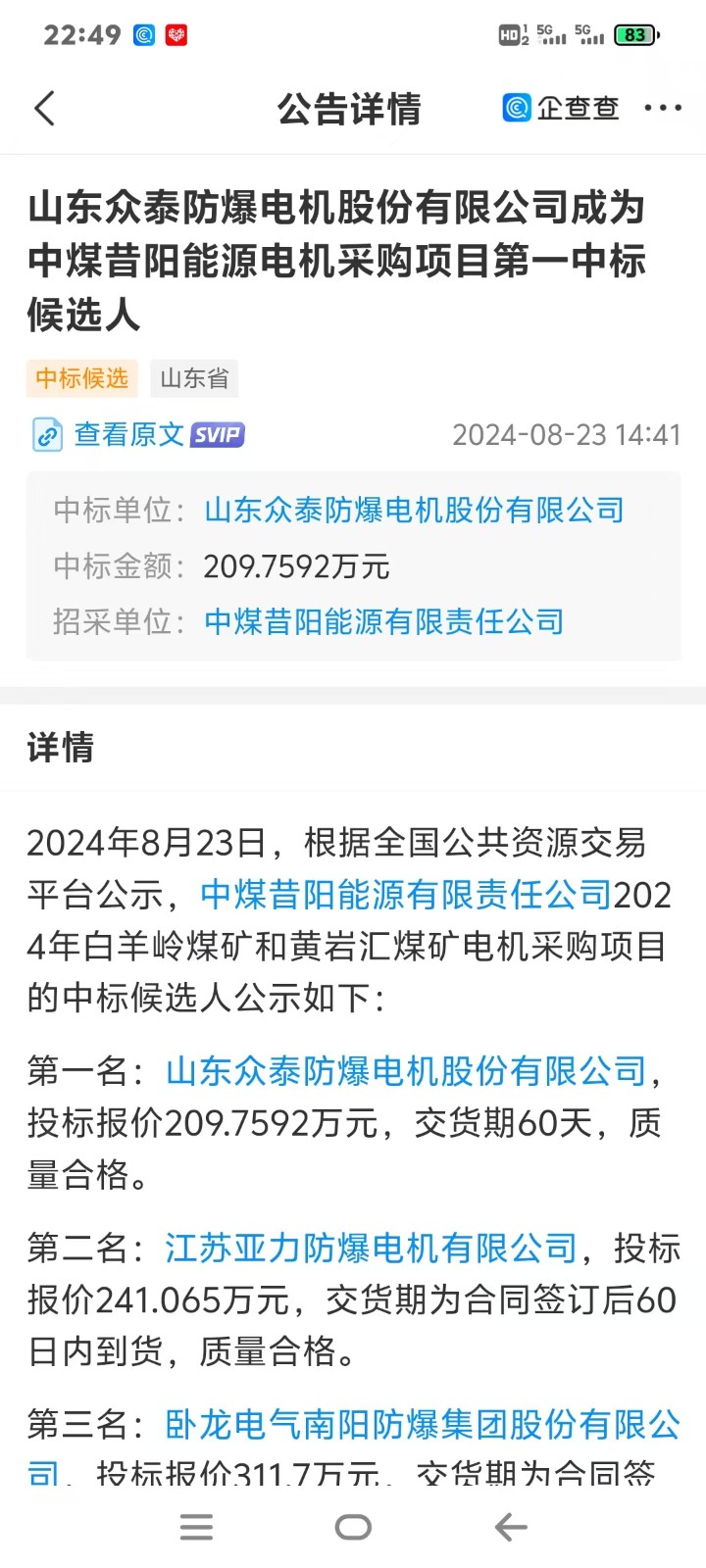The height and width of the screenshot is (1568, 706).
Task: Open 中煤昔阳能源有限责任公司 in 招采单位 row
Action: 384,621
